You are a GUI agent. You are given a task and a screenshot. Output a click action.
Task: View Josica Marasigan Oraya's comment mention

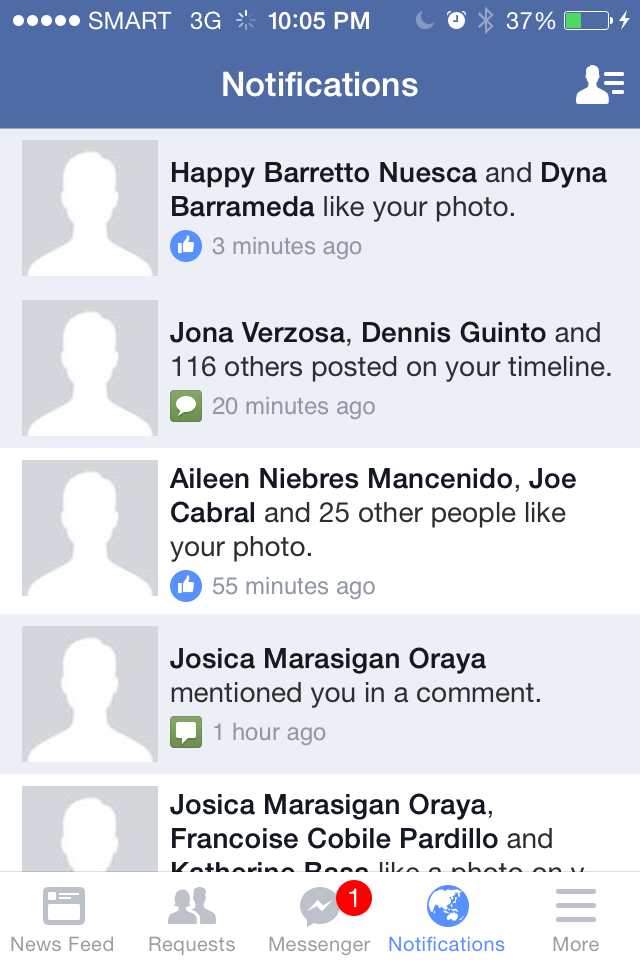[x=390, y=693]
